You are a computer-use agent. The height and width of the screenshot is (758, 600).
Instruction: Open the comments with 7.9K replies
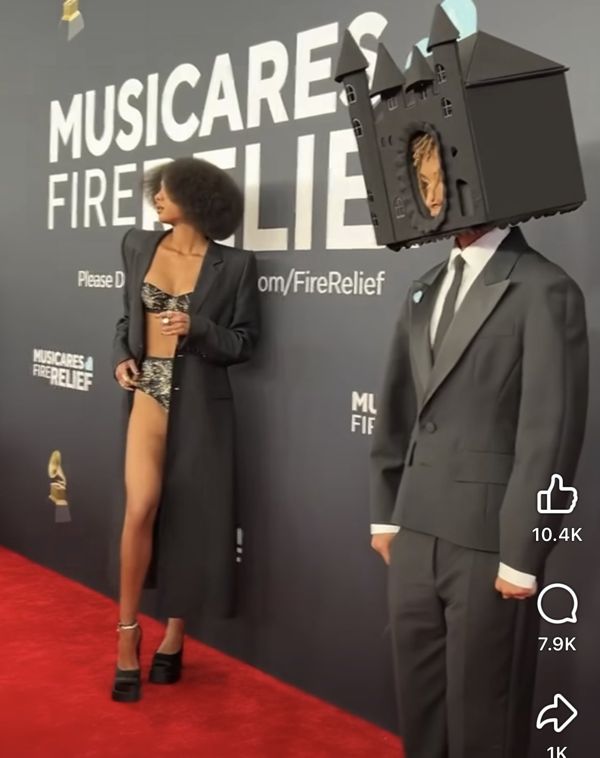click(x=557, y=604)
